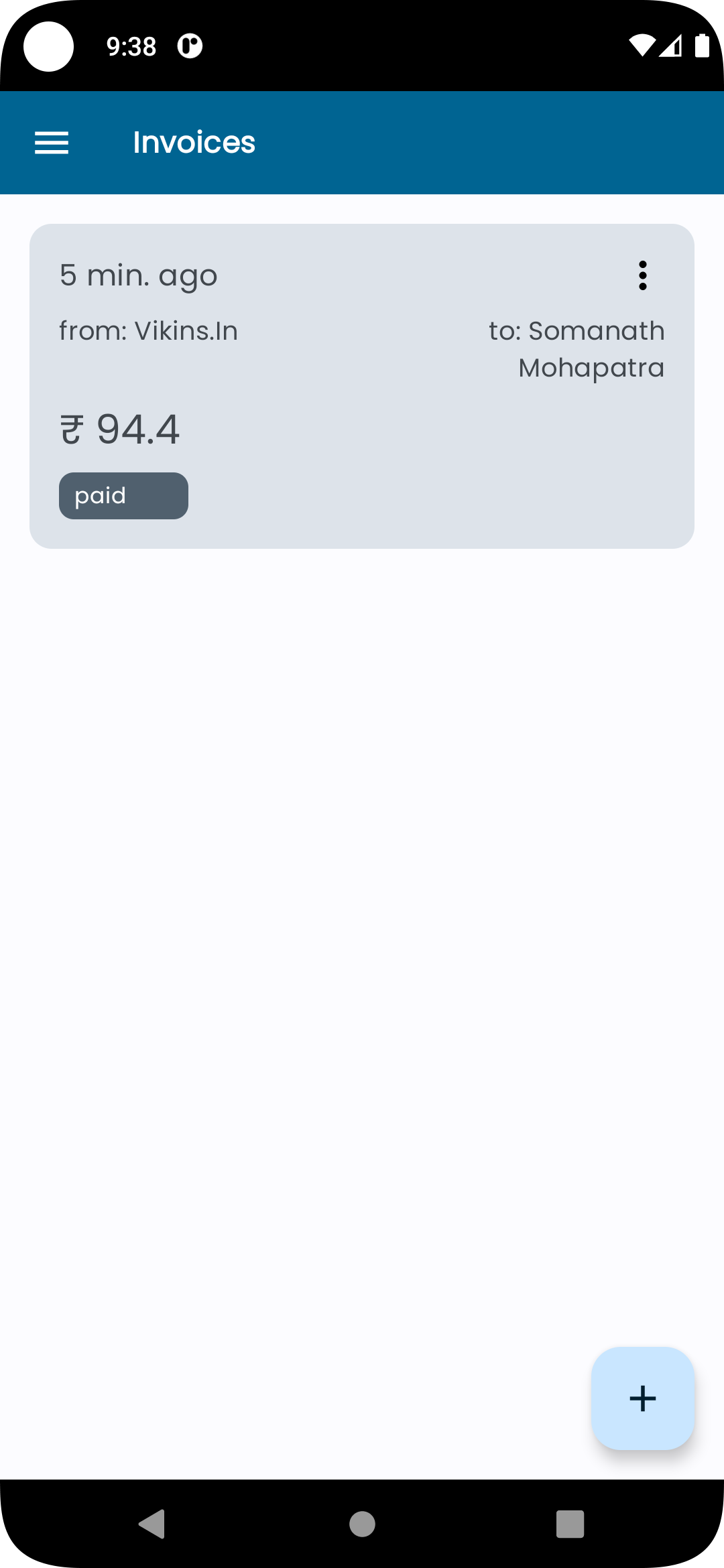This screenshot has height=1568, width=724.
Task: Select the invoice from Vikins.In
Action: pos(362,385)
